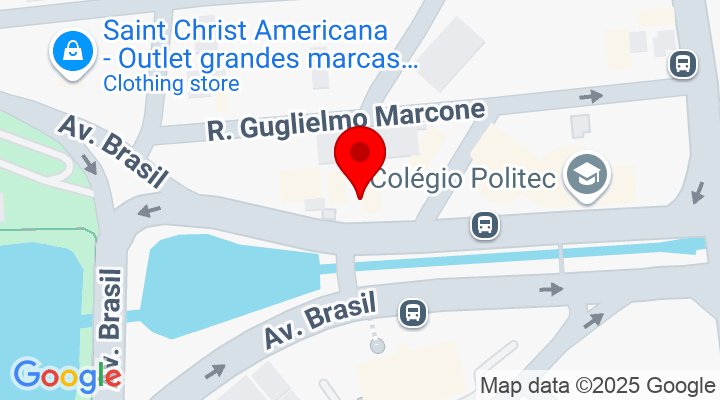Select the bus stop beside Colégio Politec
720x400 pixels.
click(x=485, y=225)
